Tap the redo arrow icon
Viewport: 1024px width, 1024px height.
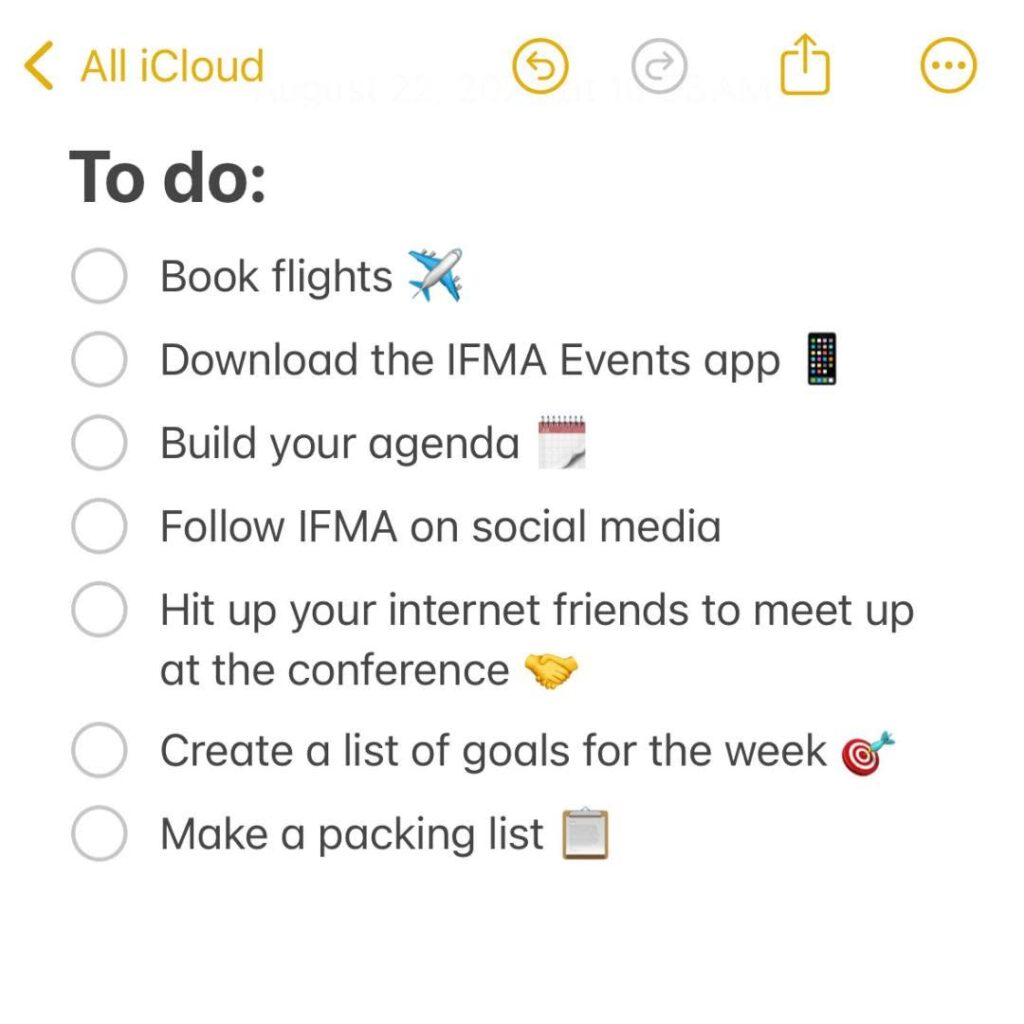[660, 67]
